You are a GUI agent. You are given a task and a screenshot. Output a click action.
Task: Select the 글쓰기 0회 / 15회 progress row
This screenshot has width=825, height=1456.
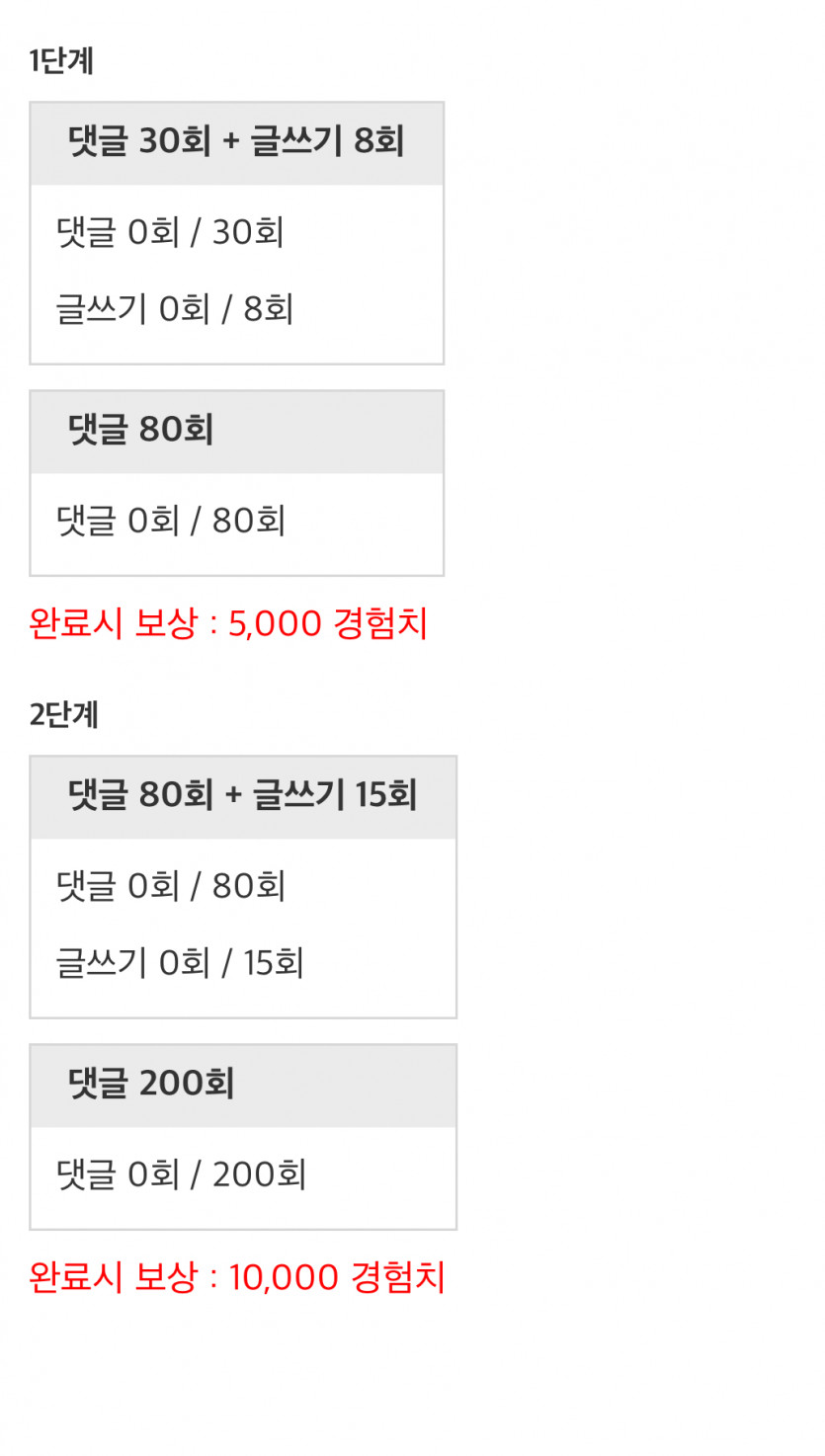[x=180, y=962]
